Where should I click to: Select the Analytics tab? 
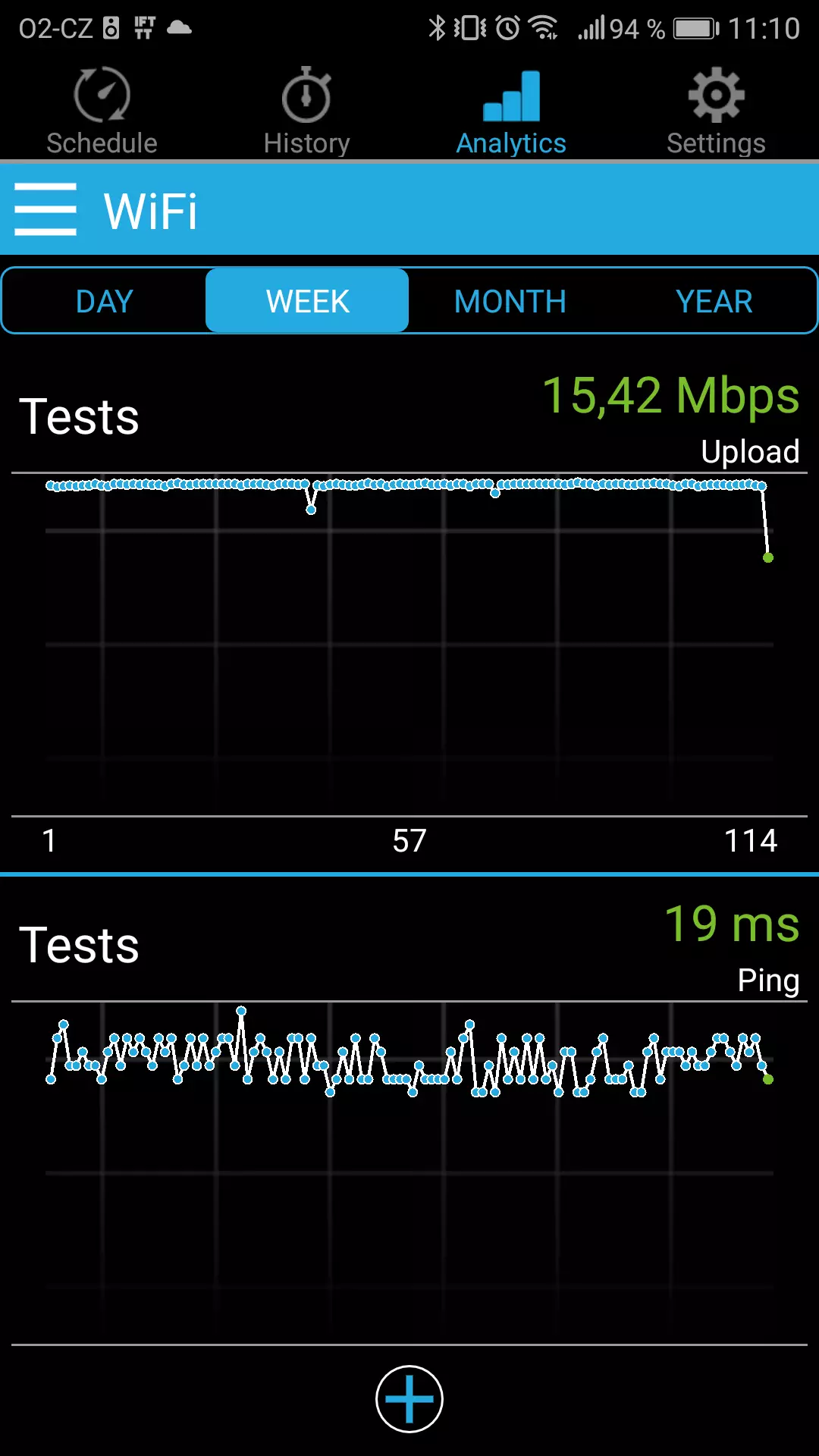click(511, 111)
